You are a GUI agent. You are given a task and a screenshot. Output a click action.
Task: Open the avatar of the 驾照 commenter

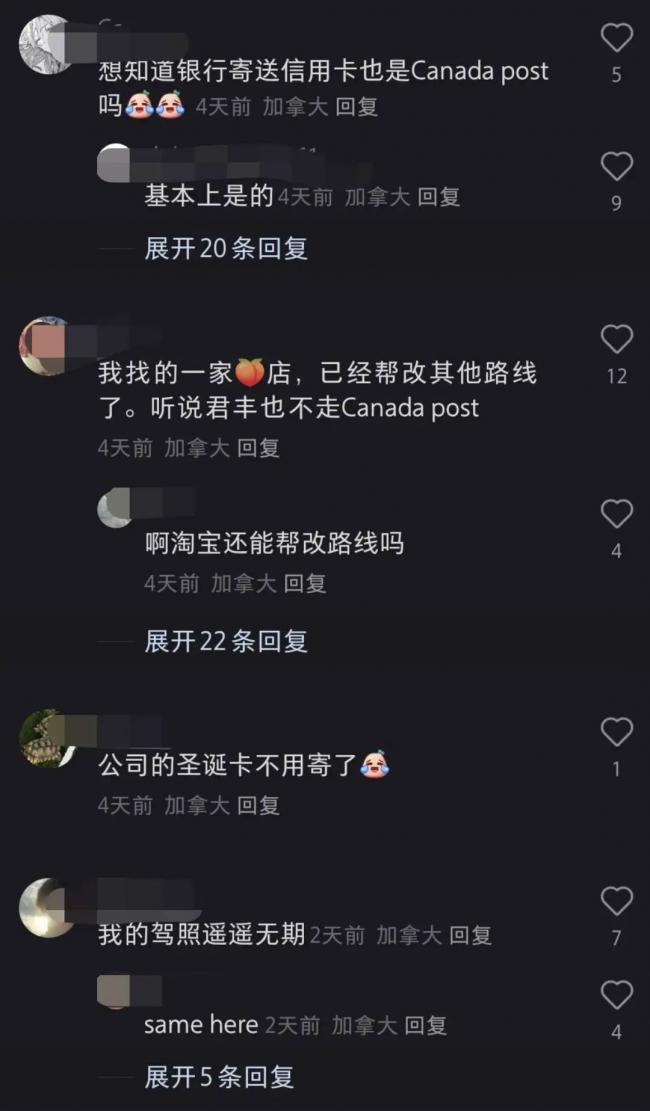point(44,907)
